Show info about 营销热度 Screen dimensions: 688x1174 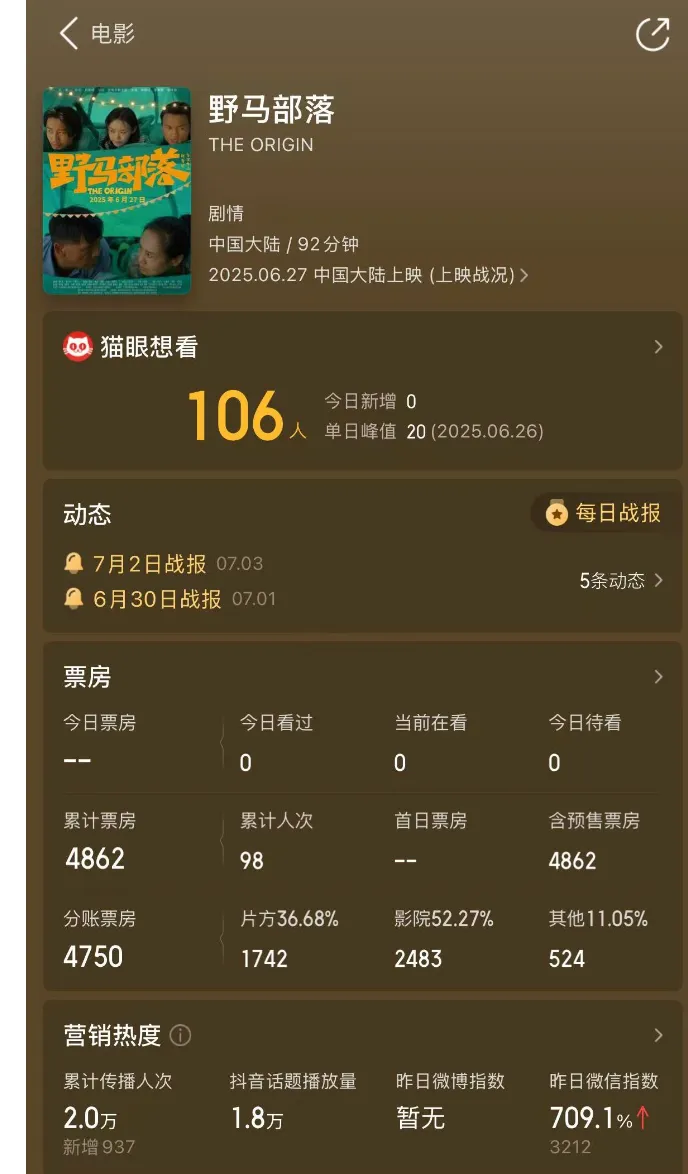[180, 1035]
